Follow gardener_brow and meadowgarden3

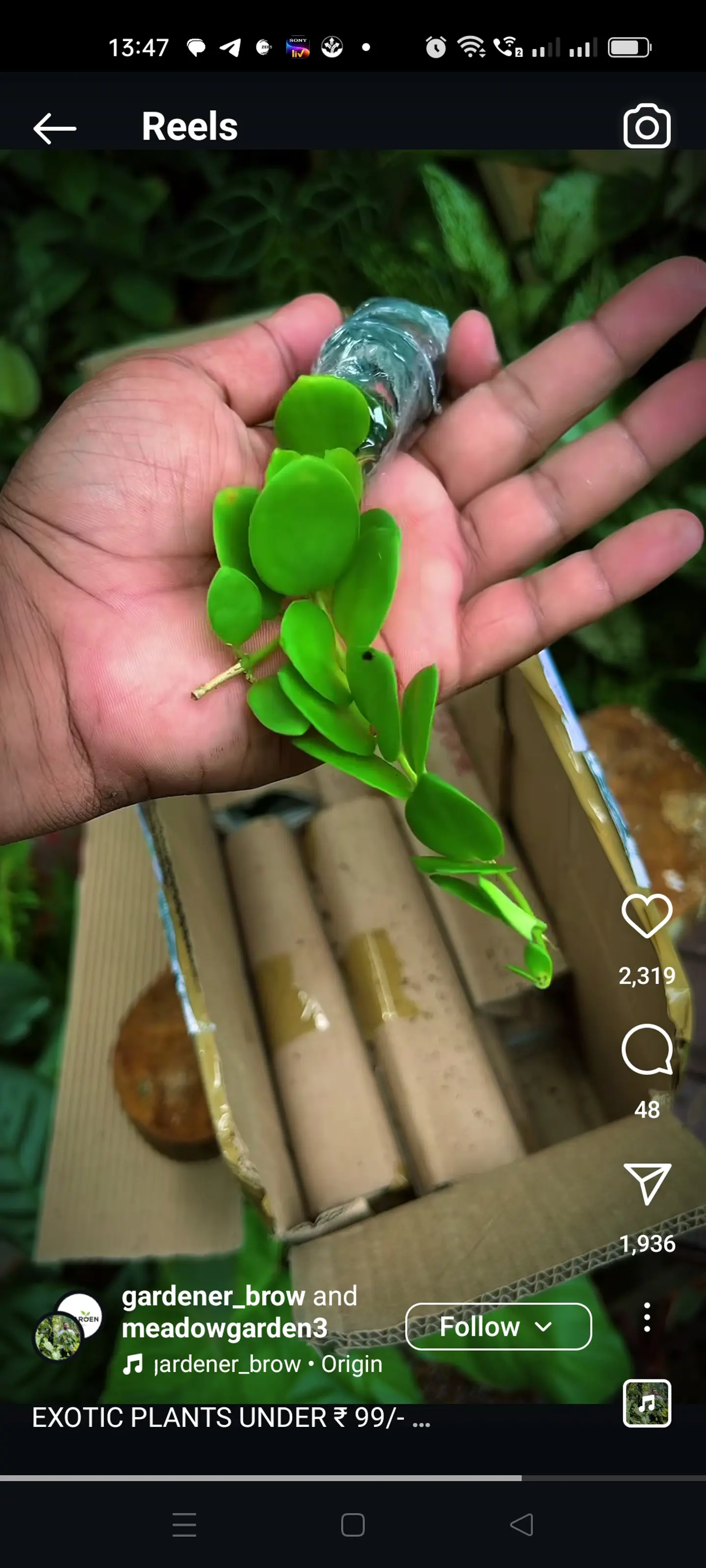tap(497, 1326)
